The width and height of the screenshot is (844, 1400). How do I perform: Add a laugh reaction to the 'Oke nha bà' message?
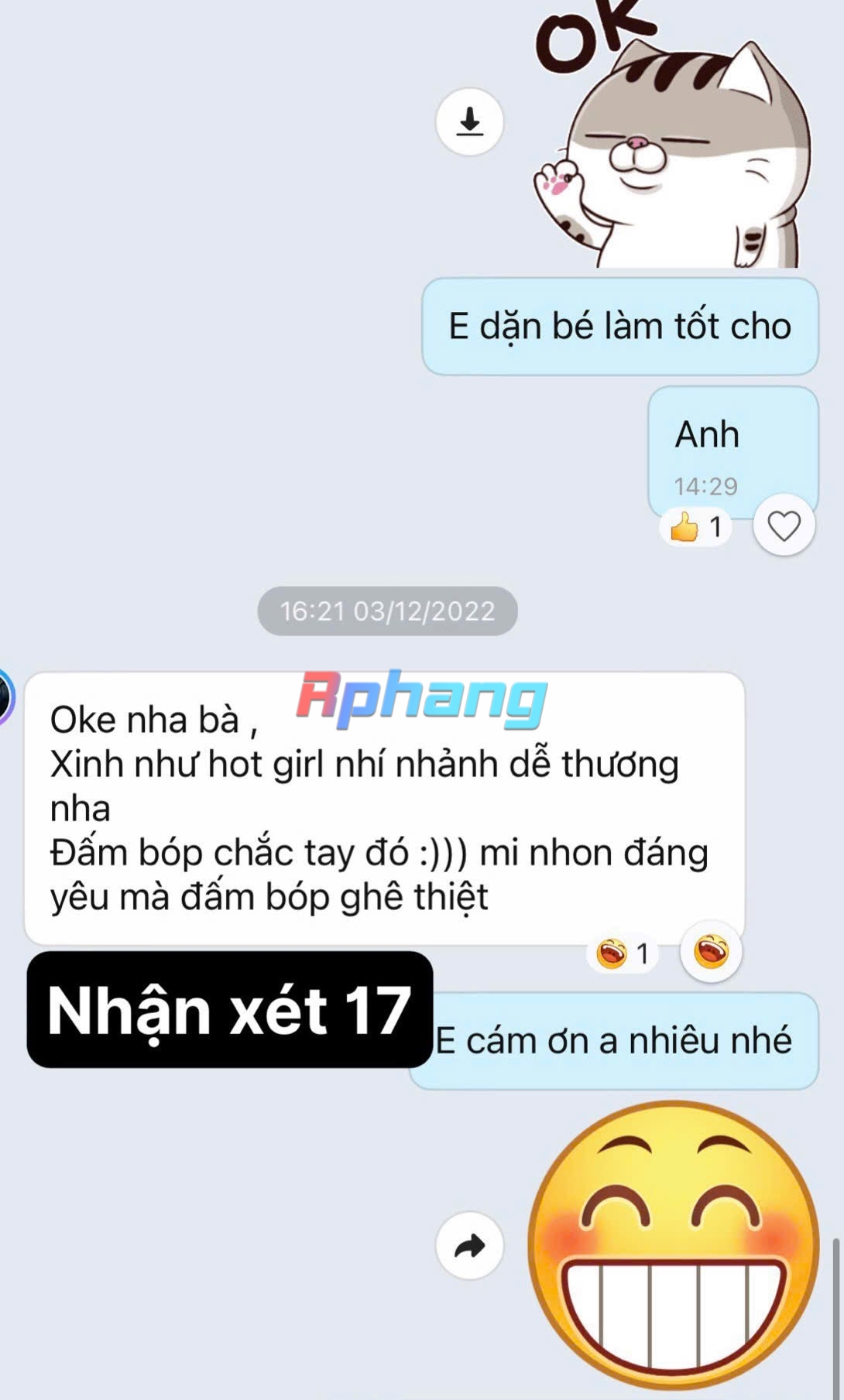pos(710,952)
